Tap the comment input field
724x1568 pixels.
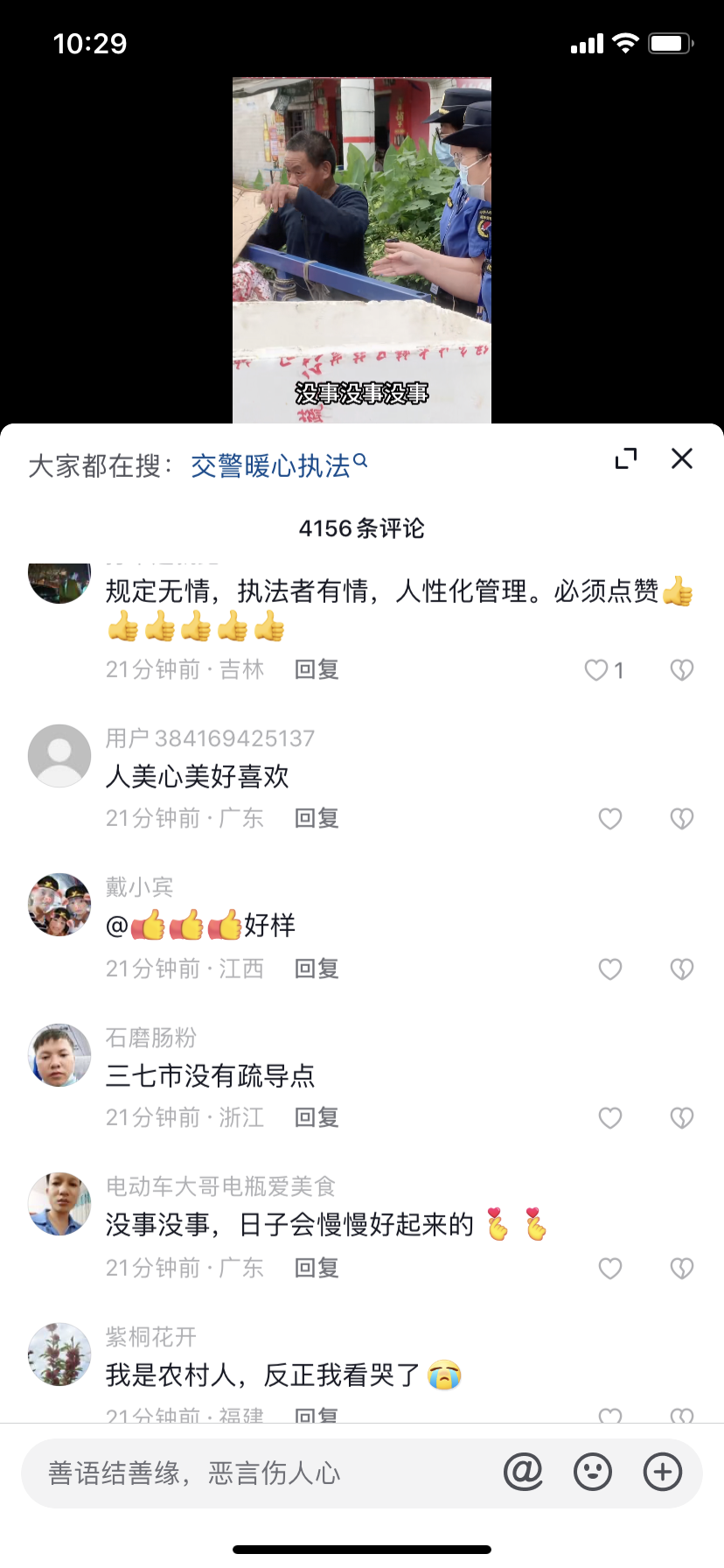(x=262, y=1473)
